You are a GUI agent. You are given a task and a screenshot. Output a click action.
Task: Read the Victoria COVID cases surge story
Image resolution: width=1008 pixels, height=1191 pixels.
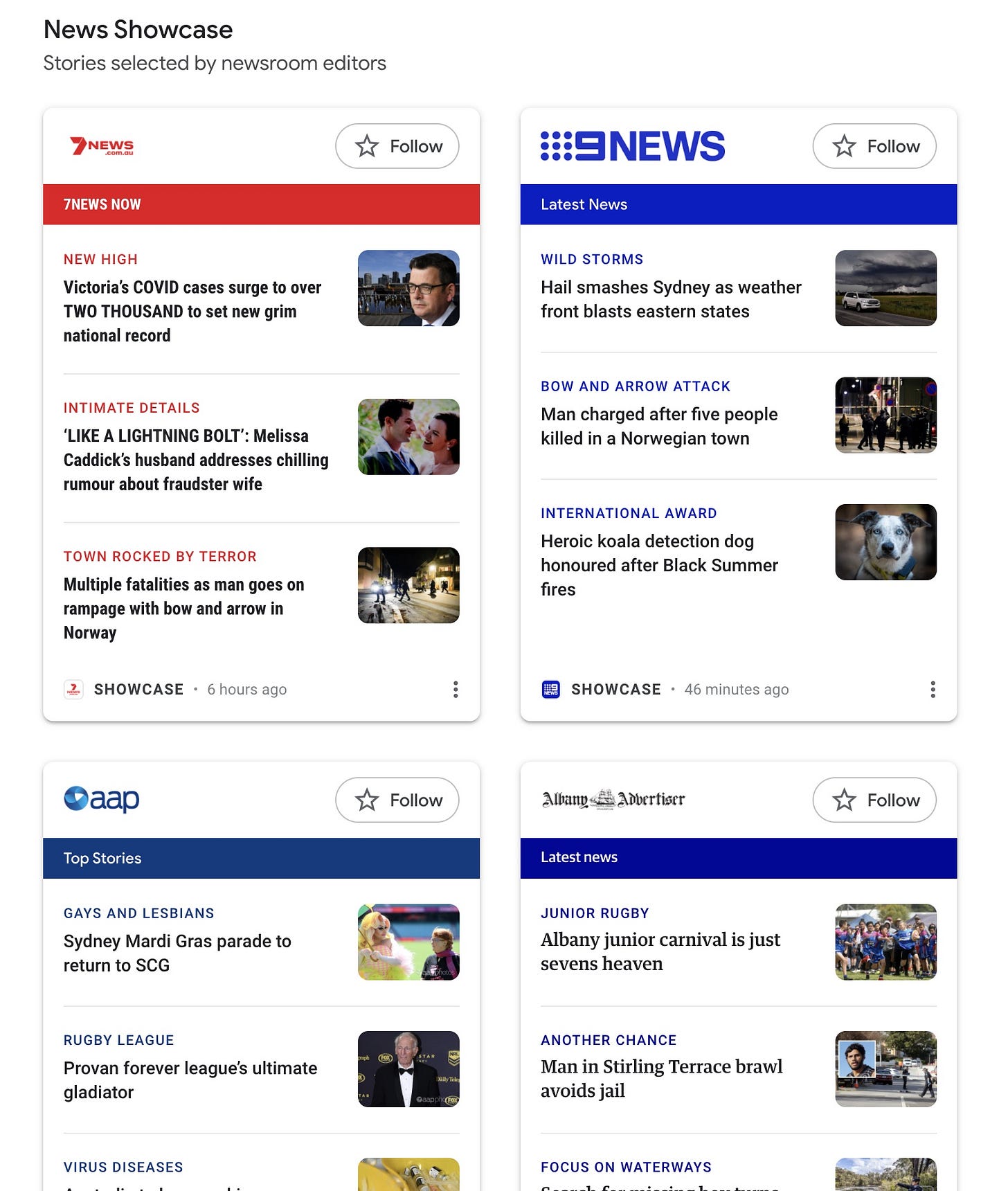[192, 311]
